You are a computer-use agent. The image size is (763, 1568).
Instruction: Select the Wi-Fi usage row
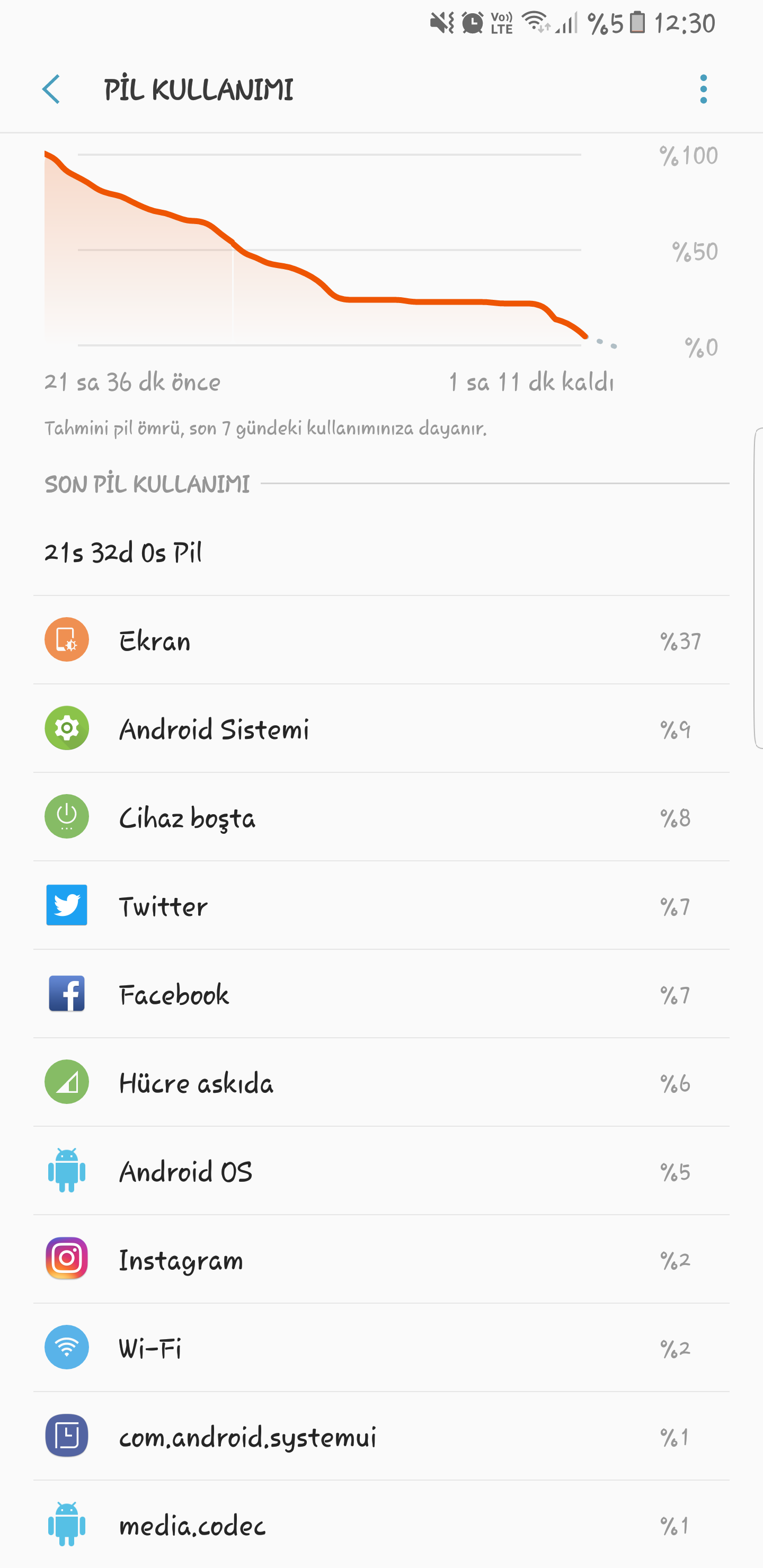381,1348
